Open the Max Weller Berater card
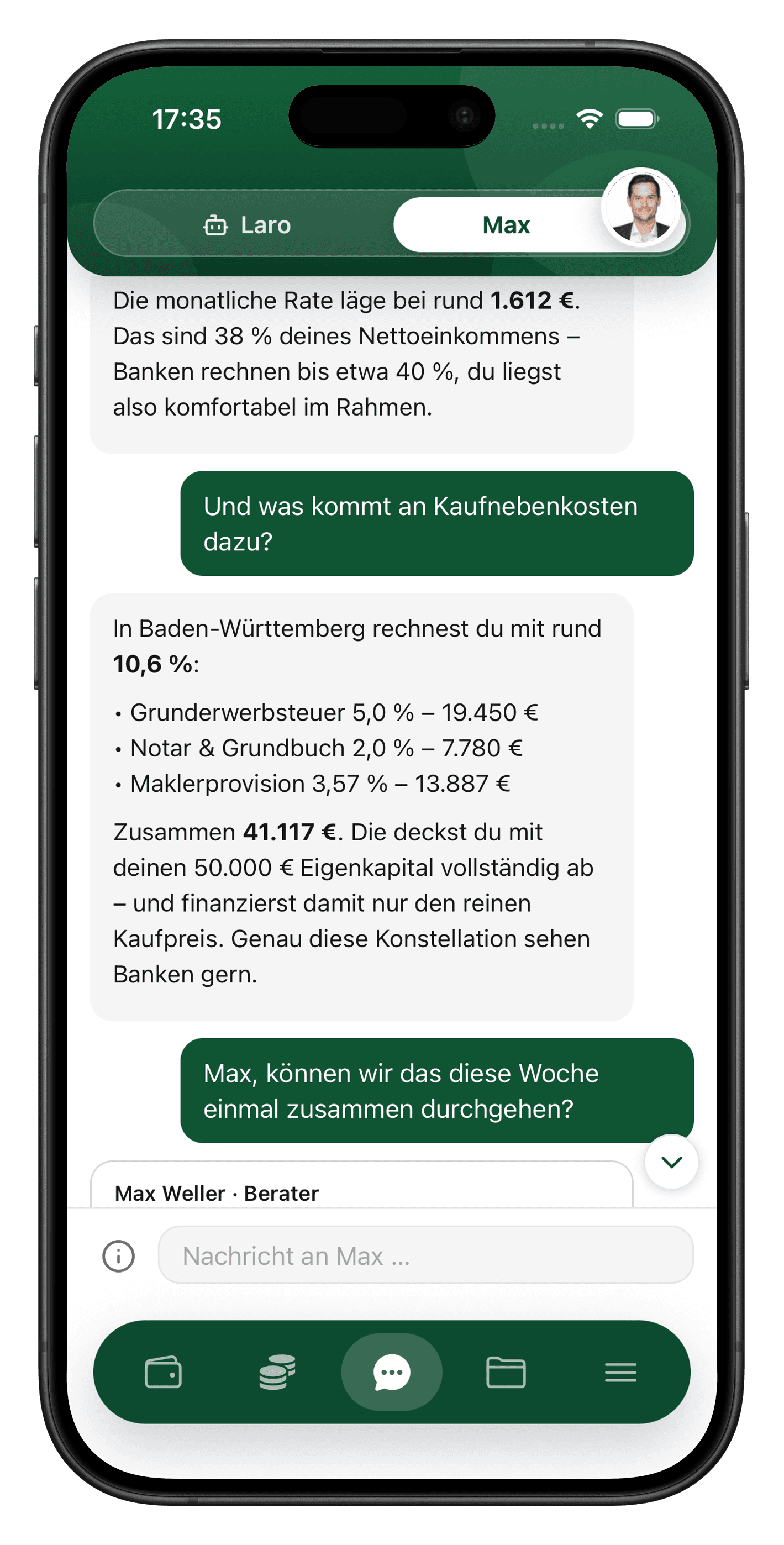Screen dimensions: 784x1545 [x=361, y=1185]
